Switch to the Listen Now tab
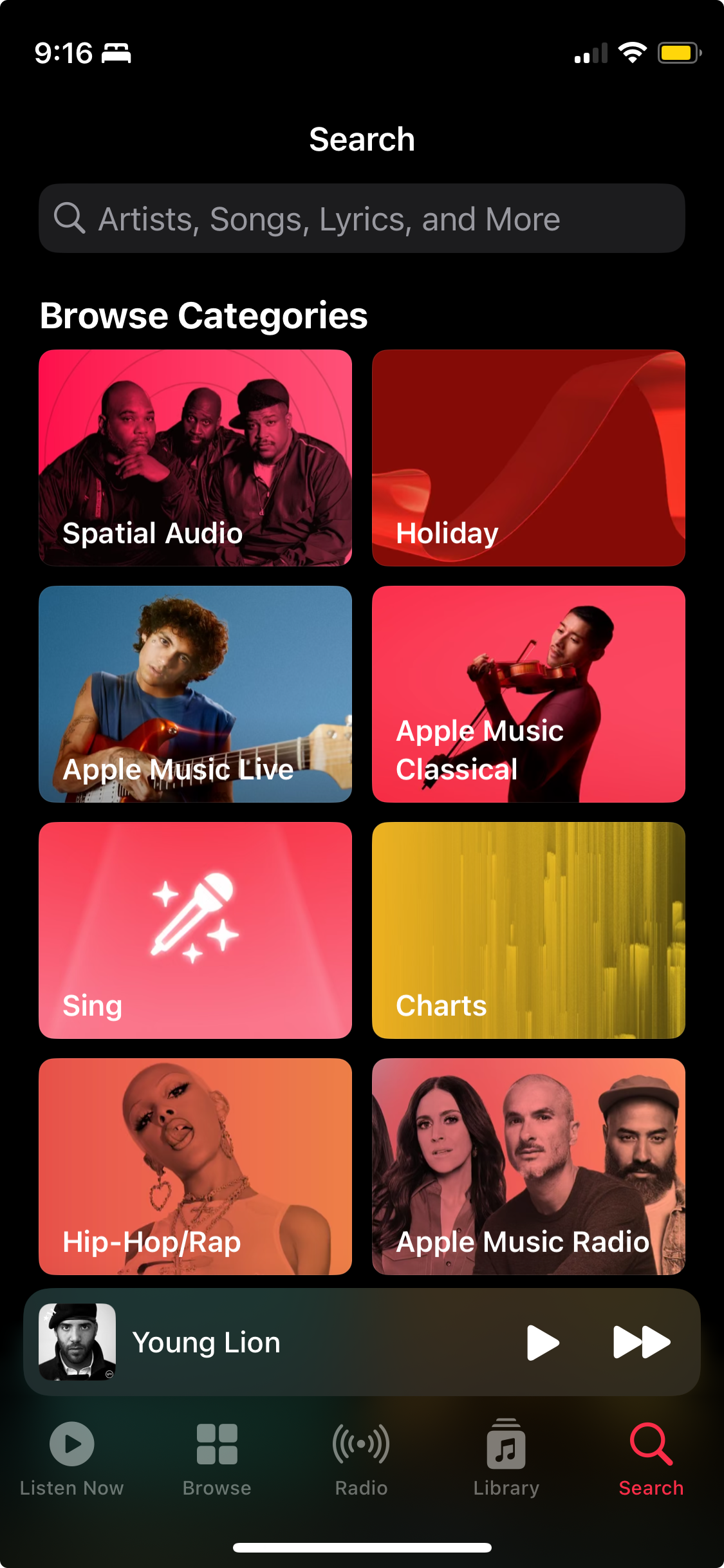The image size is (724, 1568). [72, 1459]
